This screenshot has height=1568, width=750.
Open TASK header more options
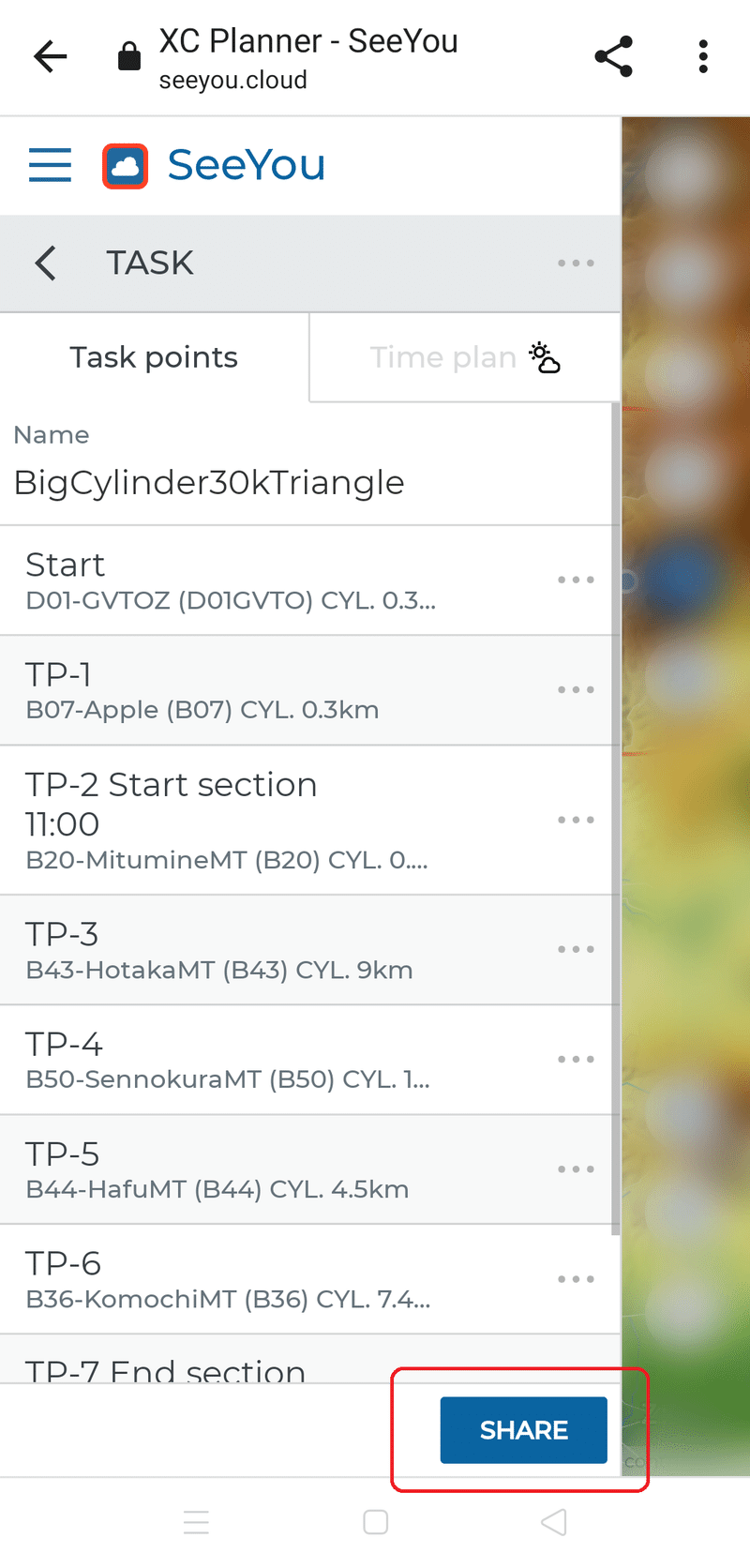576,264
